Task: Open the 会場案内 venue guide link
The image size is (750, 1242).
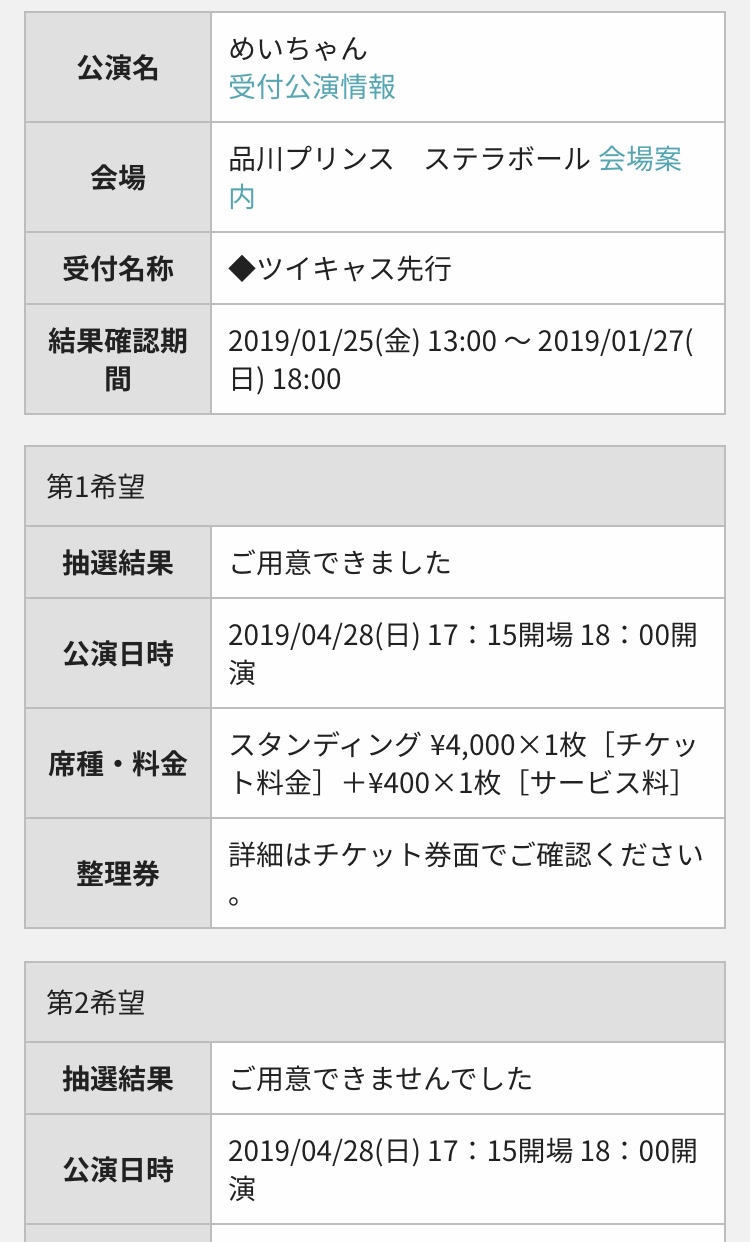Action: 640,159
